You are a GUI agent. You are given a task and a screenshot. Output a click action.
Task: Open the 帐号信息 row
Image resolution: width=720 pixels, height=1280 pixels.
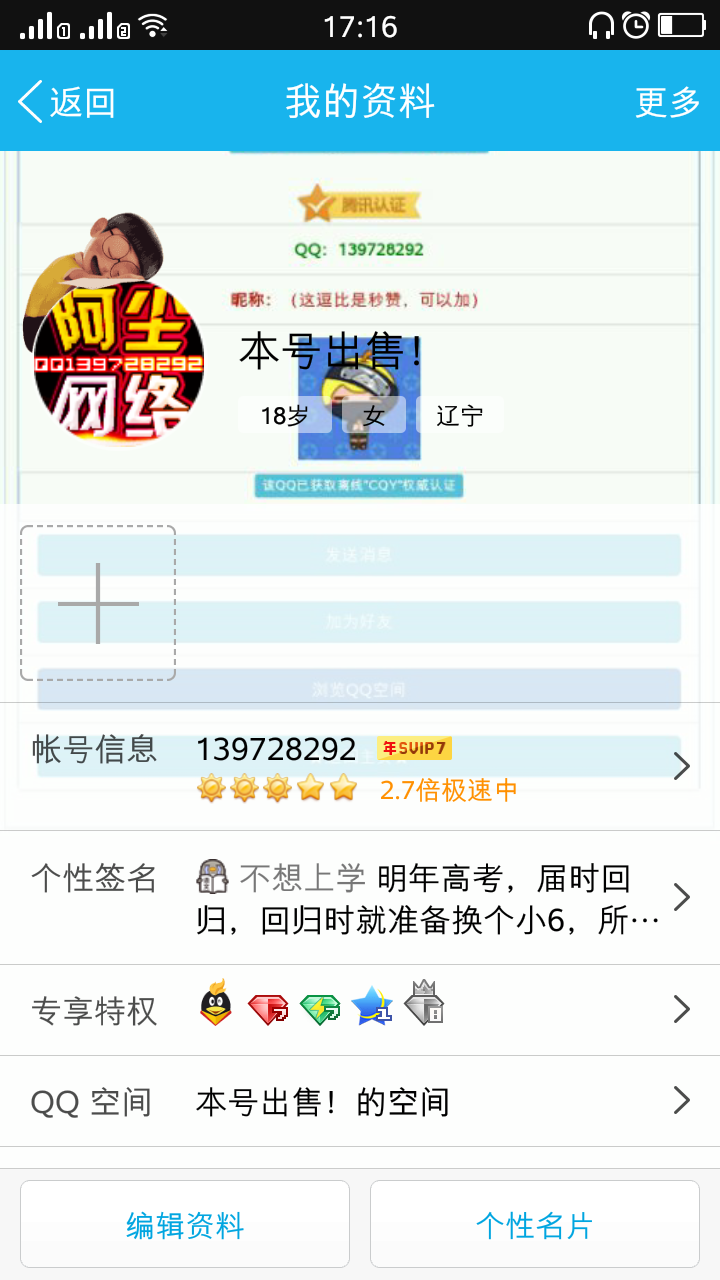click(360, 767)
